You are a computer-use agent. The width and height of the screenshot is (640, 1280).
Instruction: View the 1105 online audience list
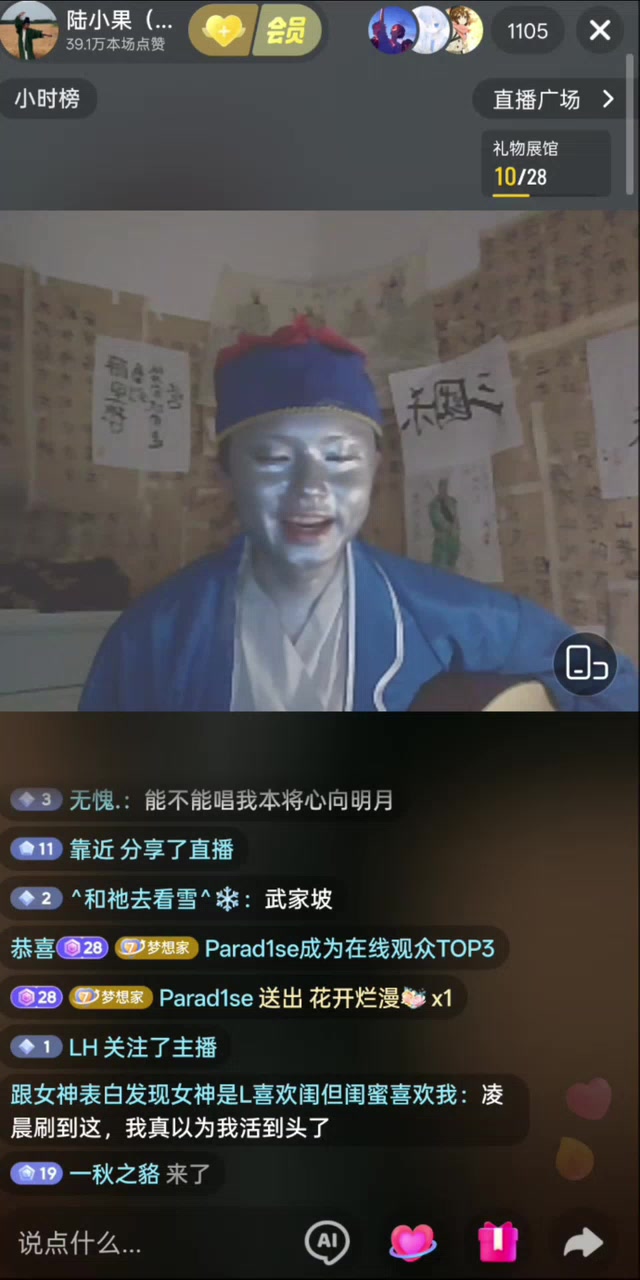click(x=527, y=31)
